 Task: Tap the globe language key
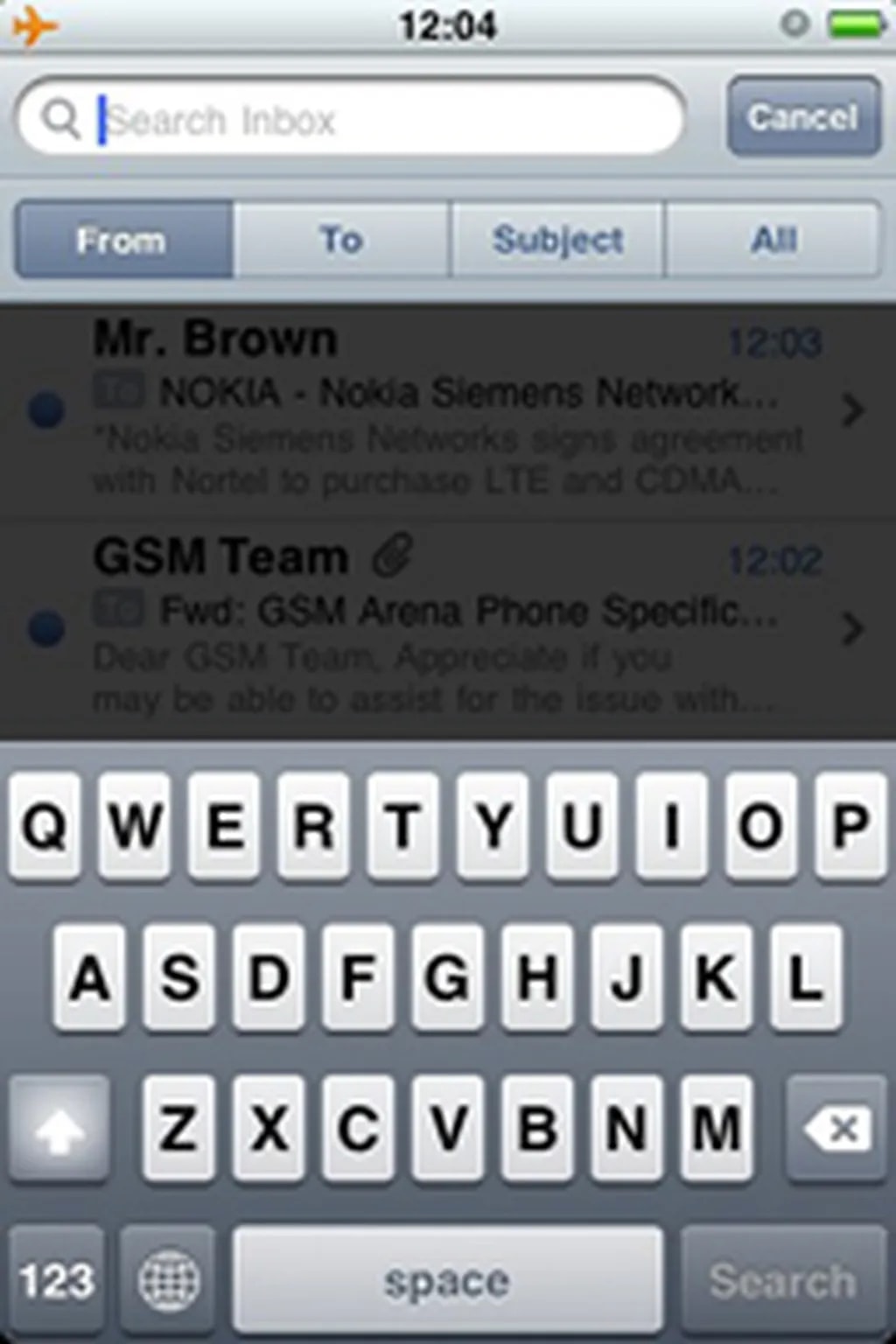click(169, 1281)
